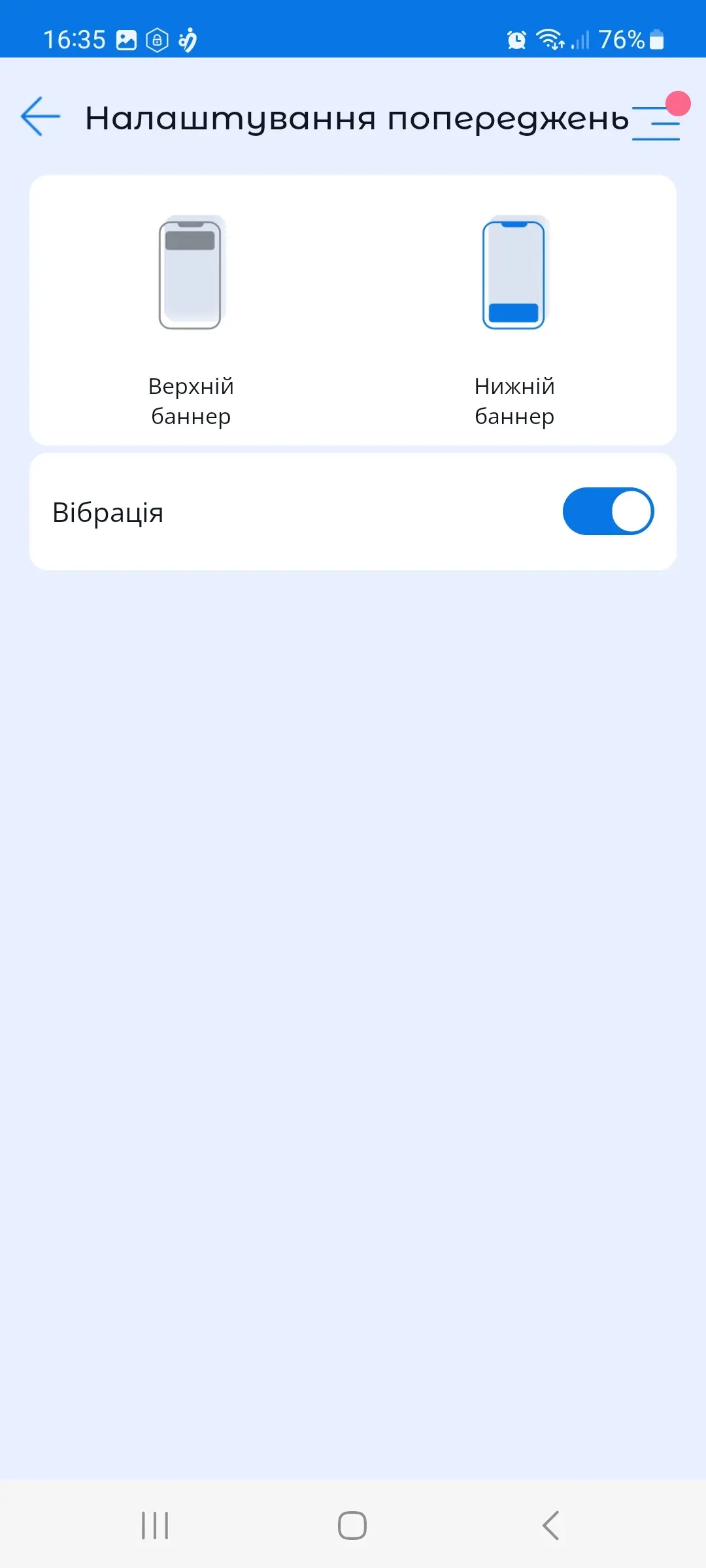The width and height of the screenshot is (706, 1568).
Task: Open the menu with the red dot
Action: coord(657,122)
